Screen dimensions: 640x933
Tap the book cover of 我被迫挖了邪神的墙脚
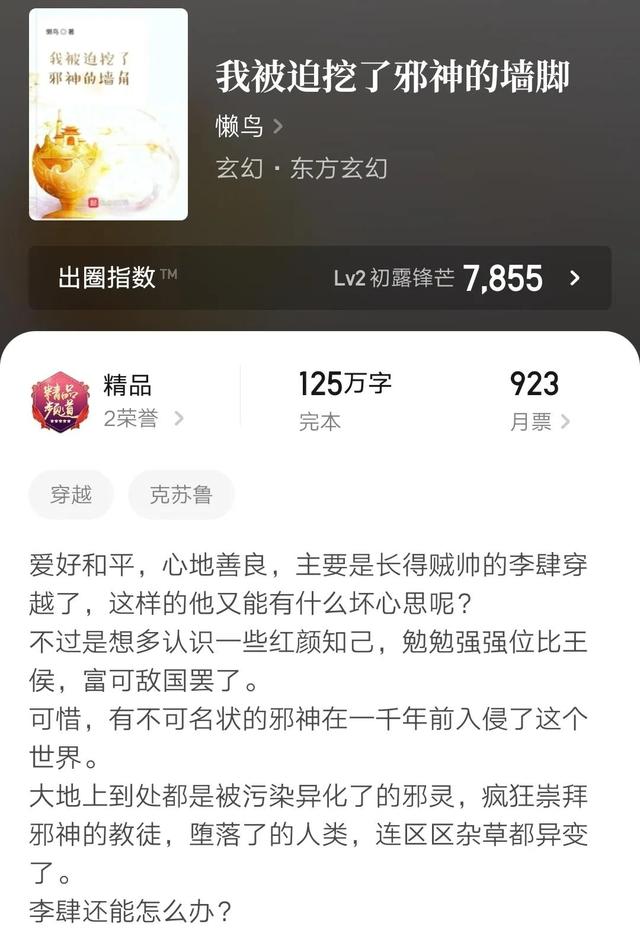pyautogui.click(x=108, y=114)
